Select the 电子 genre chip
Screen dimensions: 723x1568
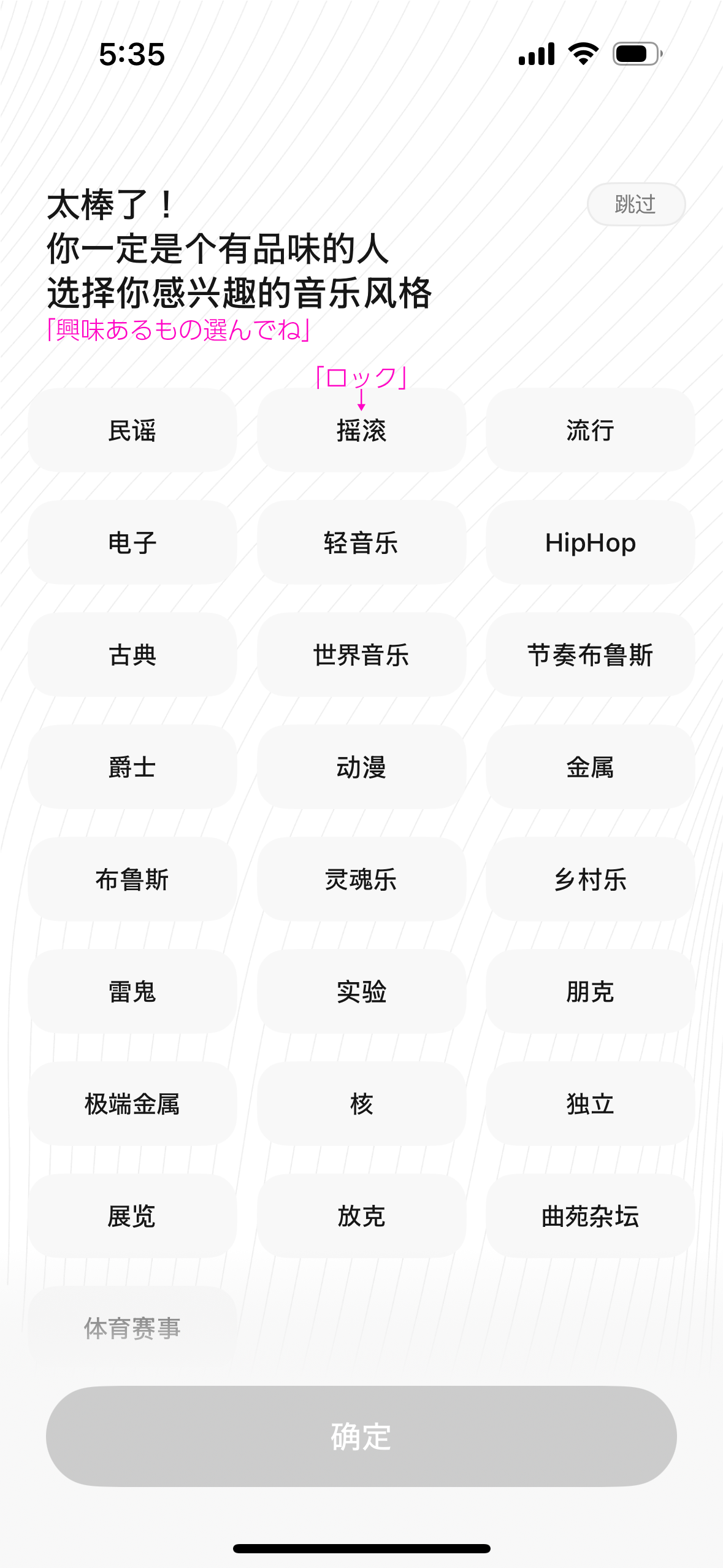coord(132,542)
